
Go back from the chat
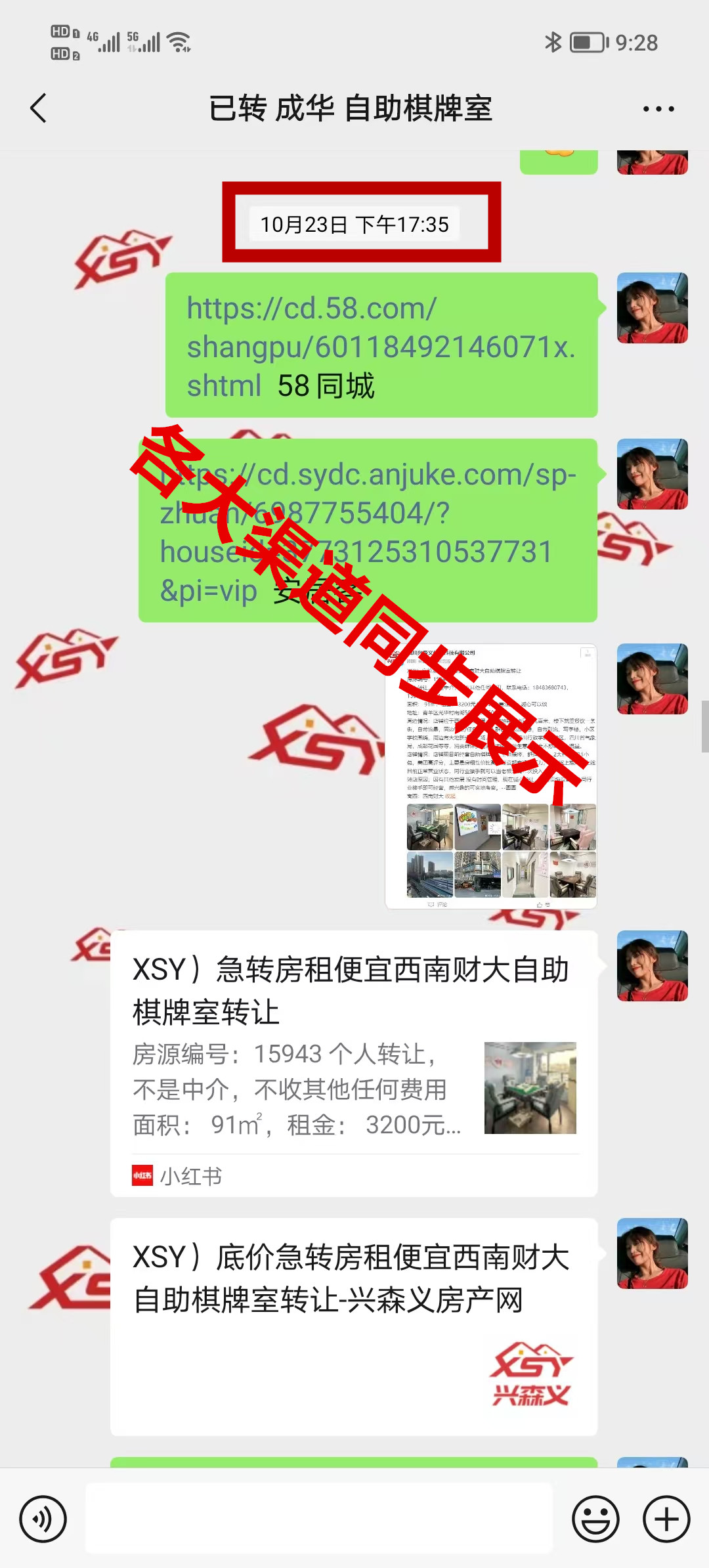click(x=39, y=108)
